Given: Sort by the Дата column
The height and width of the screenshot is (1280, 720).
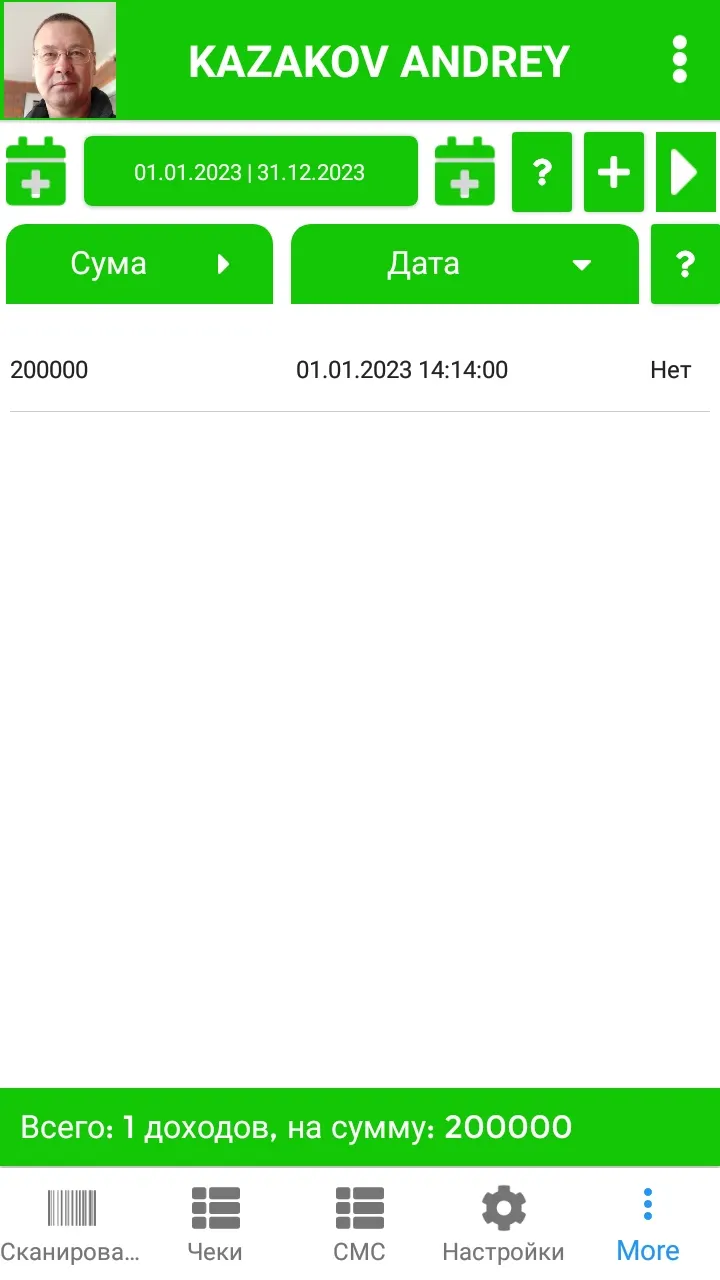Looking at the screenshot, I should (x=465, y=264).
